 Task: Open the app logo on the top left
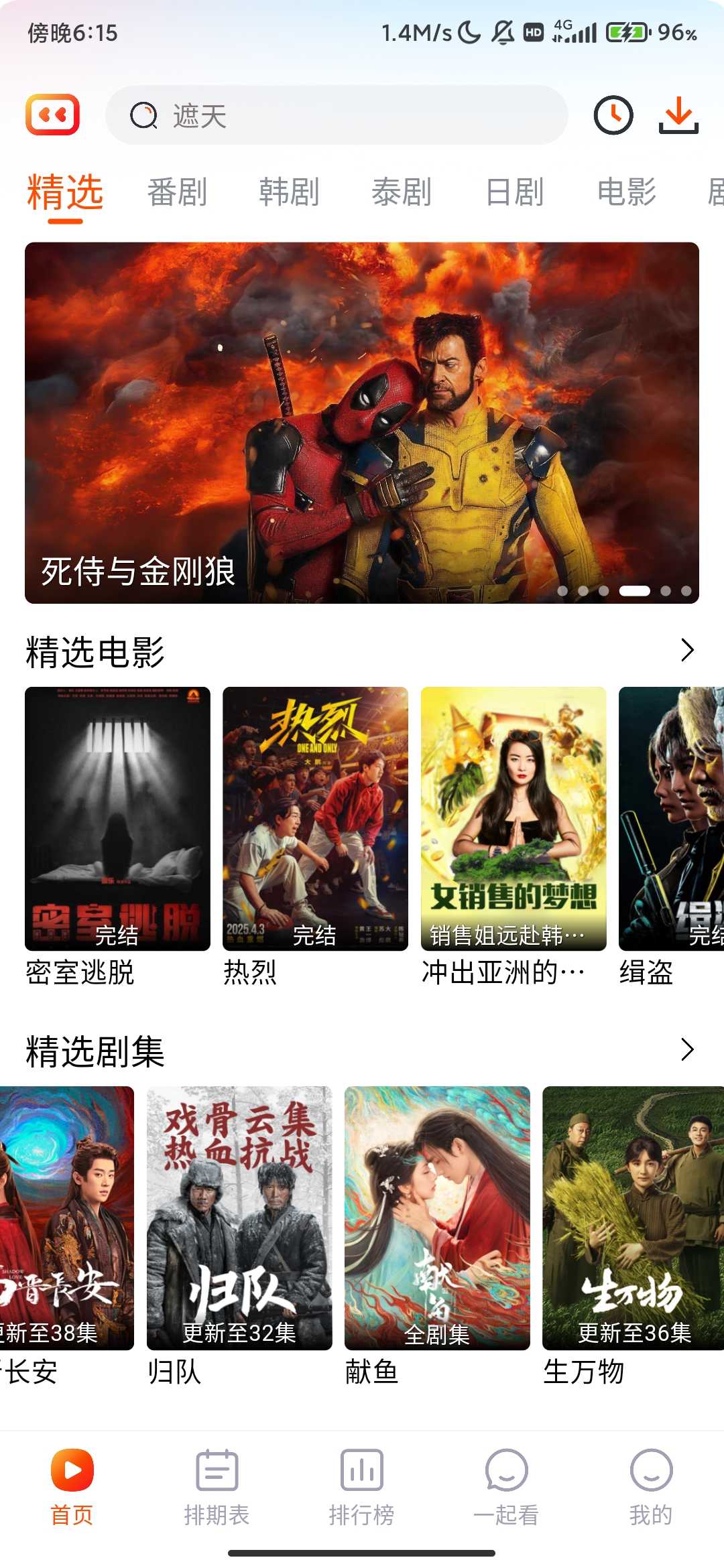point(52,114)
